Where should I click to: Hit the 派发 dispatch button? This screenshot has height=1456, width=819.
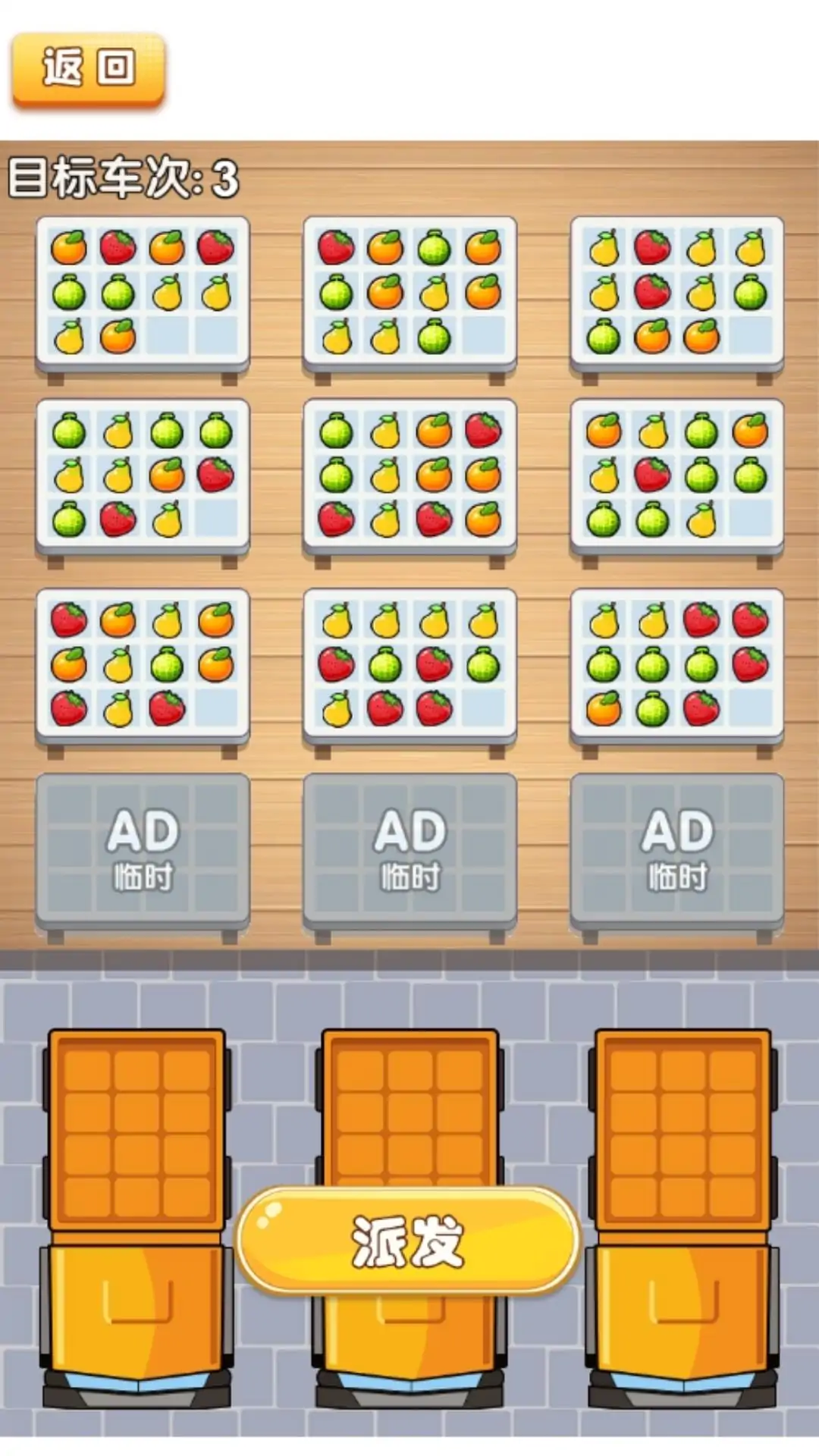tap(408, 1241)
